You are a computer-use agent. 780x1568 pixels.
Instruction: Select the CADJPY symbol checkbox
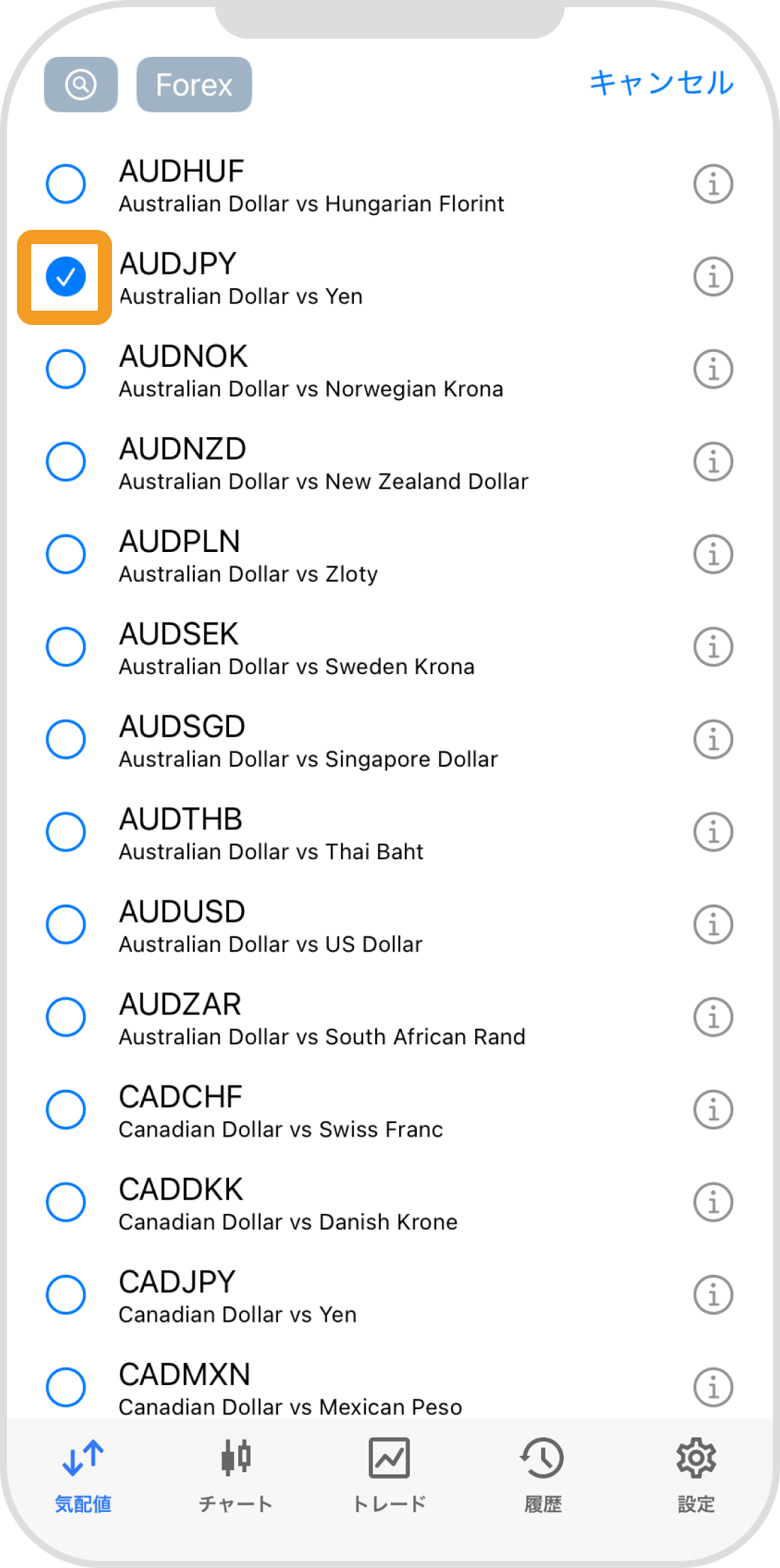click(x=66, y=1295)
